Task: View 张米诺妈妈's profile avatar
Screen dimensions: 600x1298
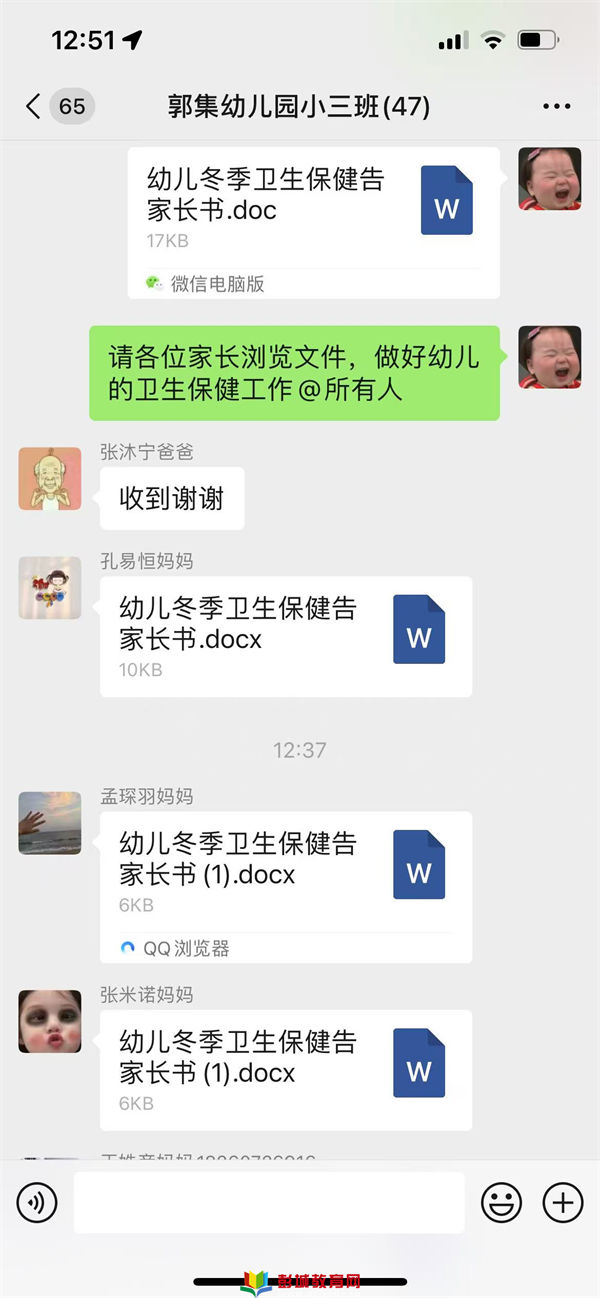Action: 50,1021
